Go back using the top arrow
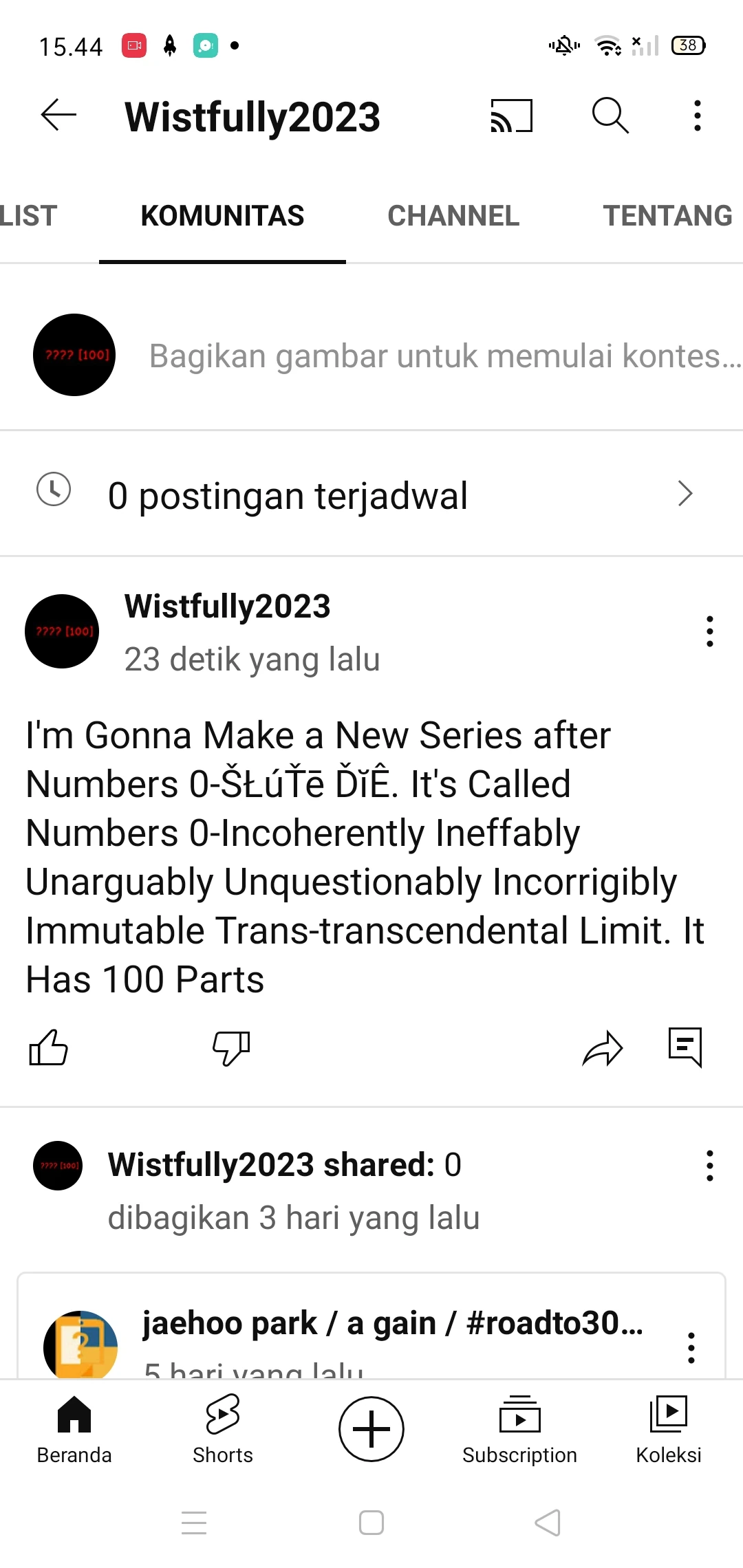 pyautogui.click(x=58, y=115)
